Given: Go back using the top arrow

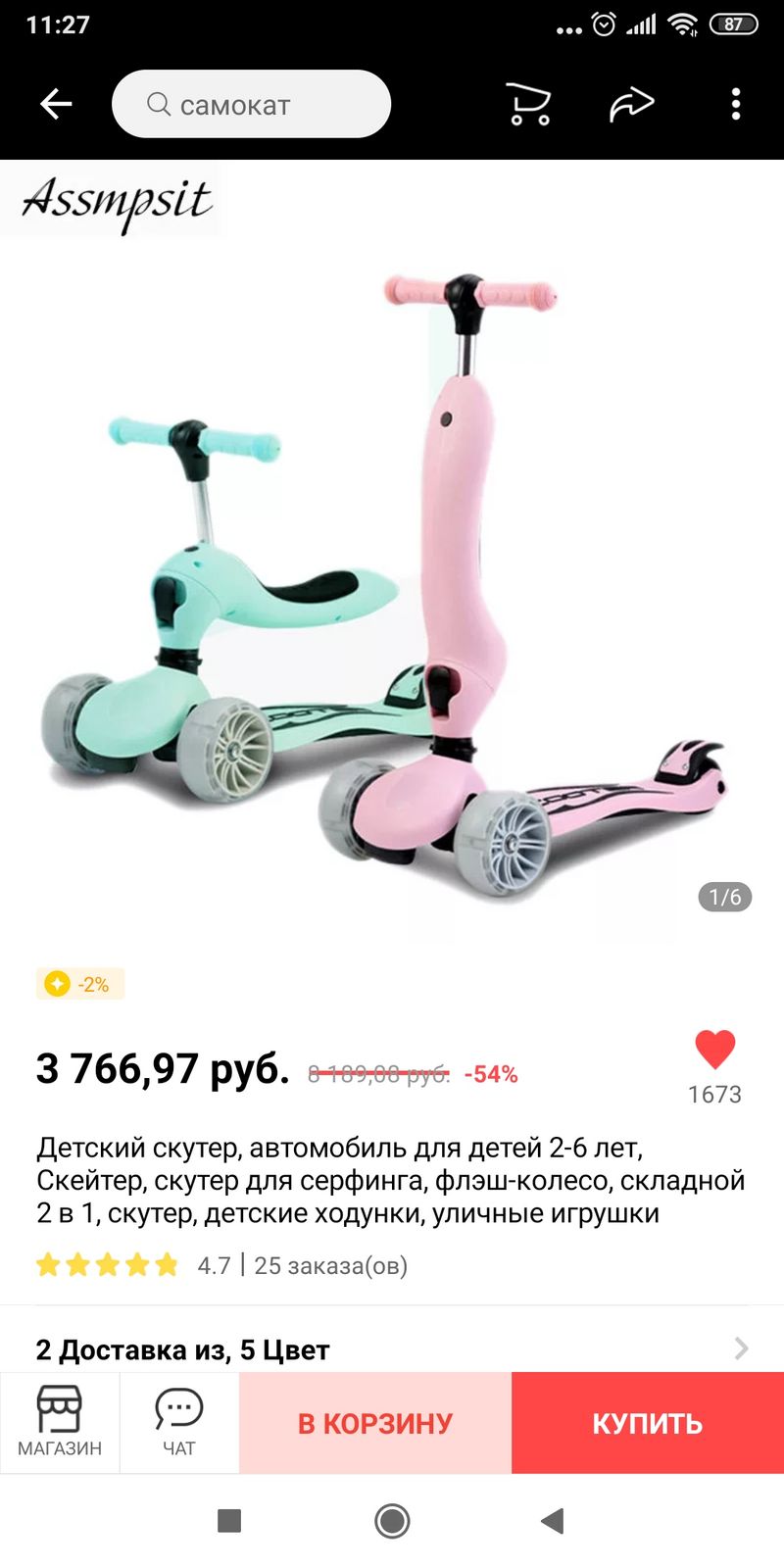Looking at the screenshot, I should tap(56, 104).
